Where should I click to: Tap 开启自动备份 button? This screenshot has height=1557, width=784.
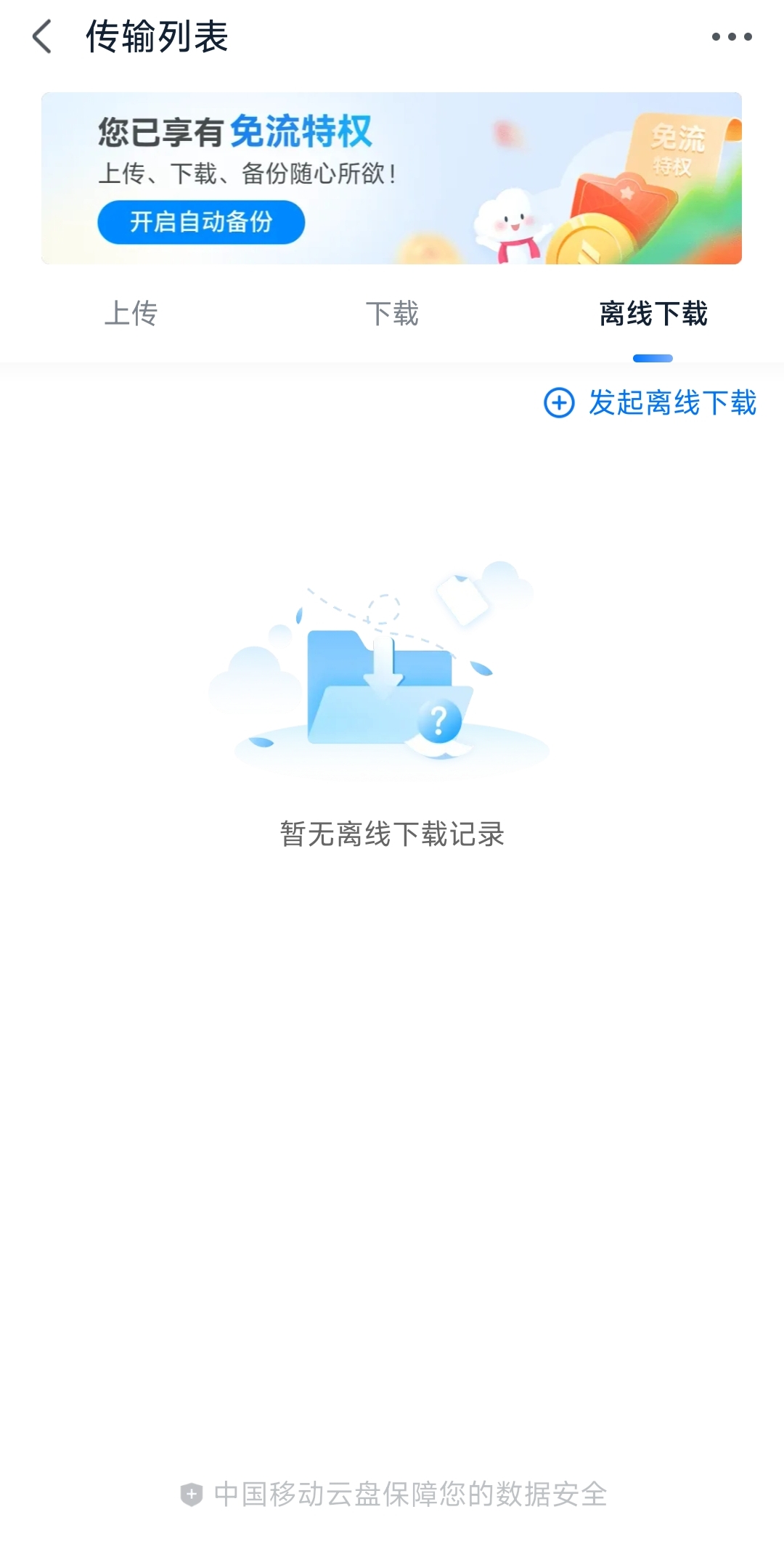[201, 222]
